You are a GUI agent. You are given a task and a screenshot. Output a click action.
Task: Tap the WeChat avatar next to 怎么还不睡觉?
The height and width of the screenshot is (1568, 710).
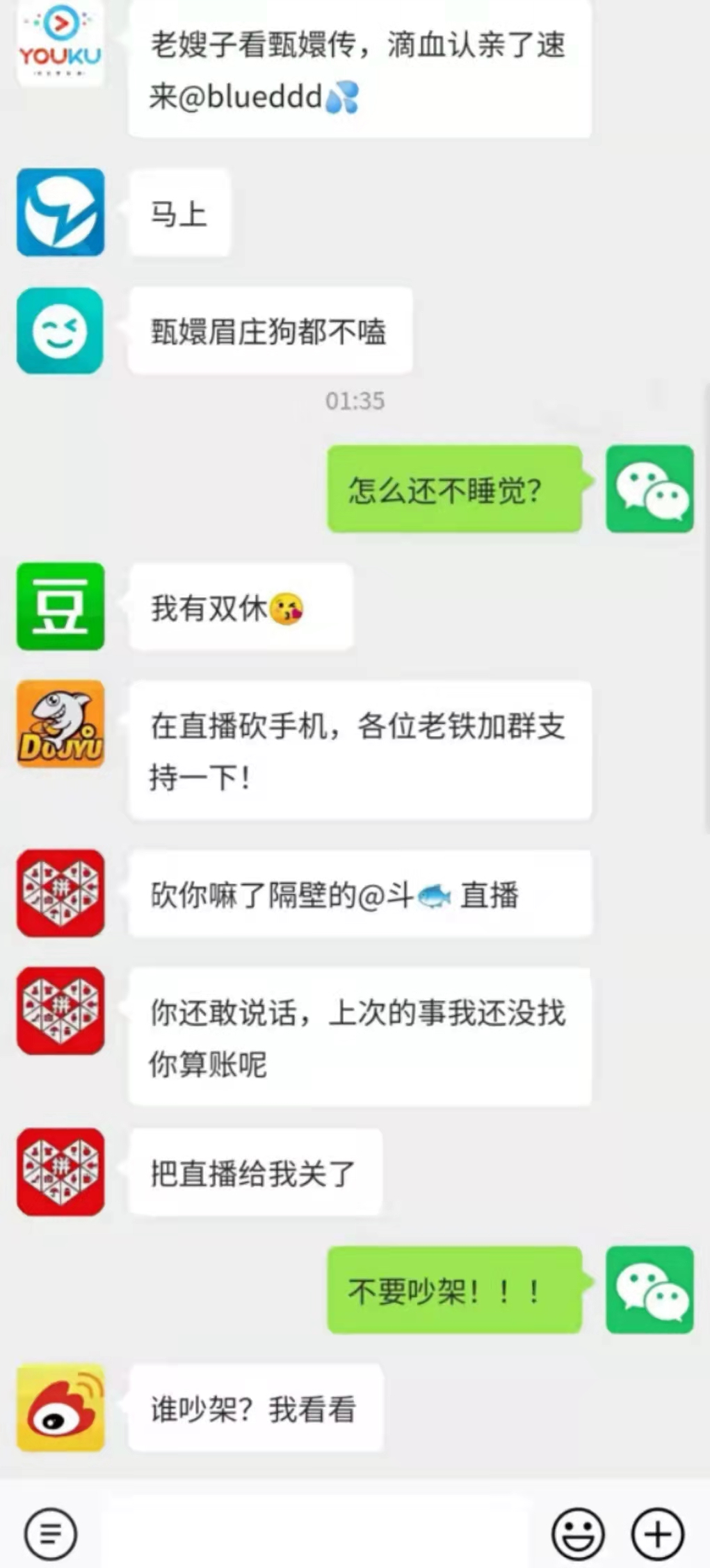click(x=650, y=489)
